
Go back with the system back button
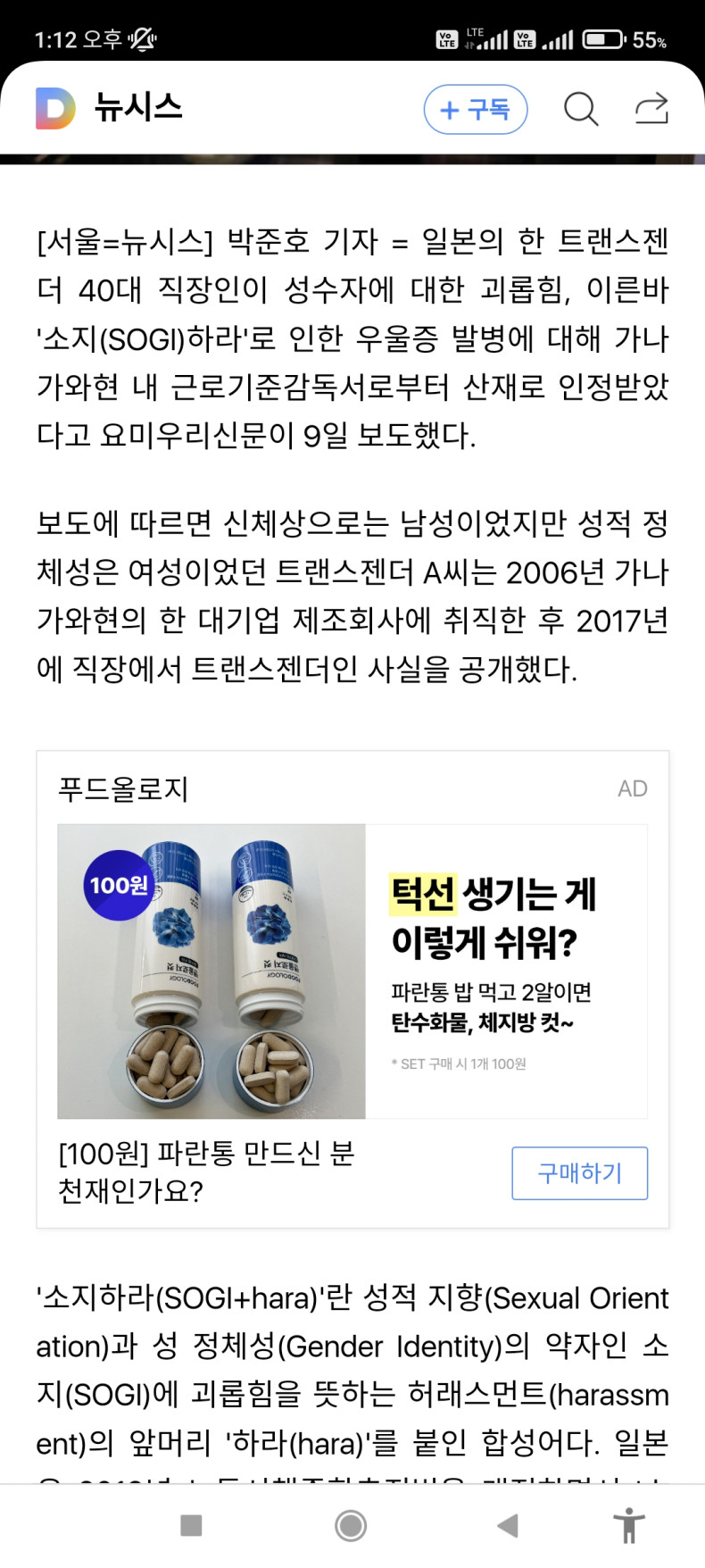tap(508, 1526)
